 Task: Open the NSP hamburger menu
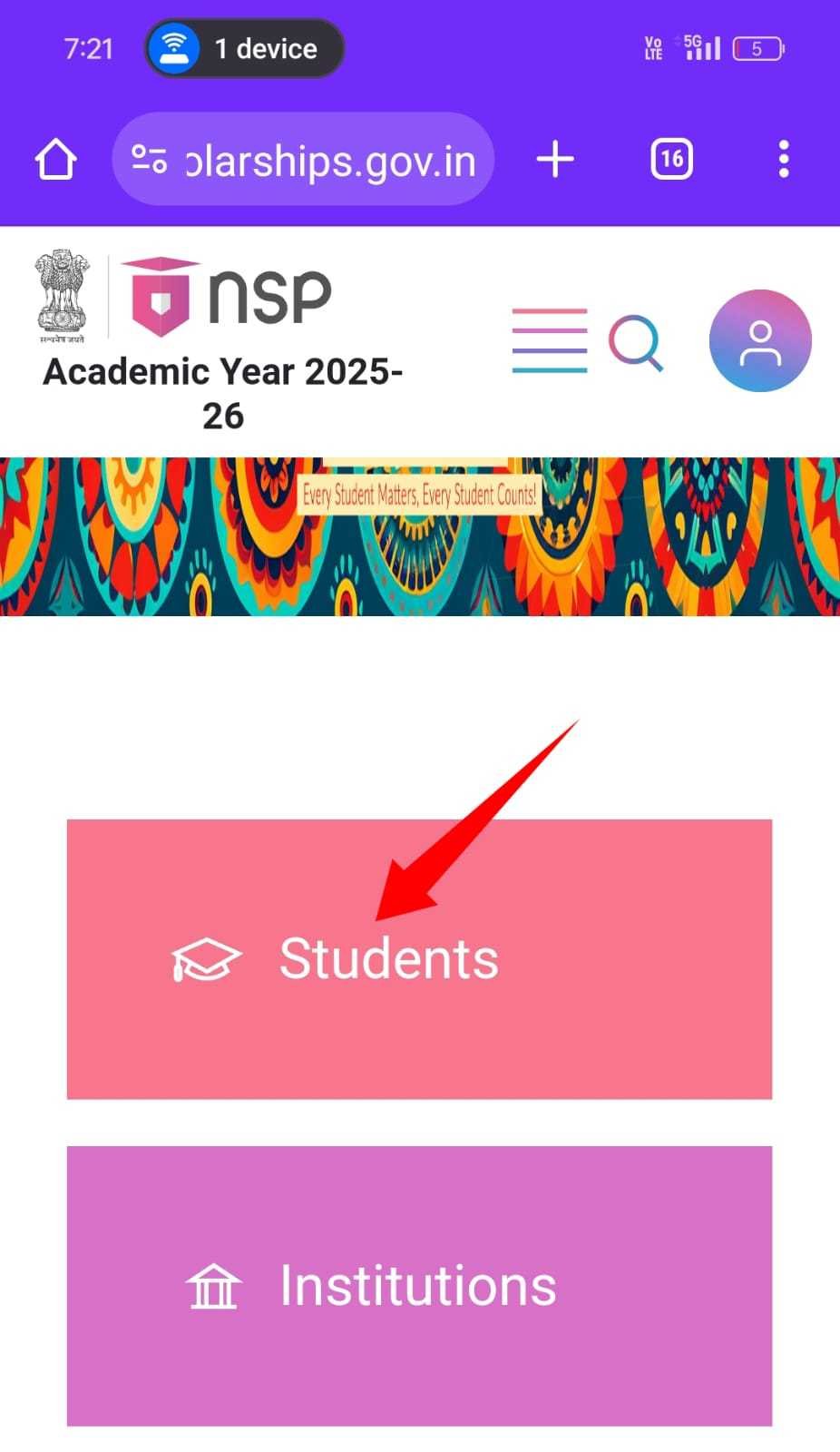(x=550, y=340)
